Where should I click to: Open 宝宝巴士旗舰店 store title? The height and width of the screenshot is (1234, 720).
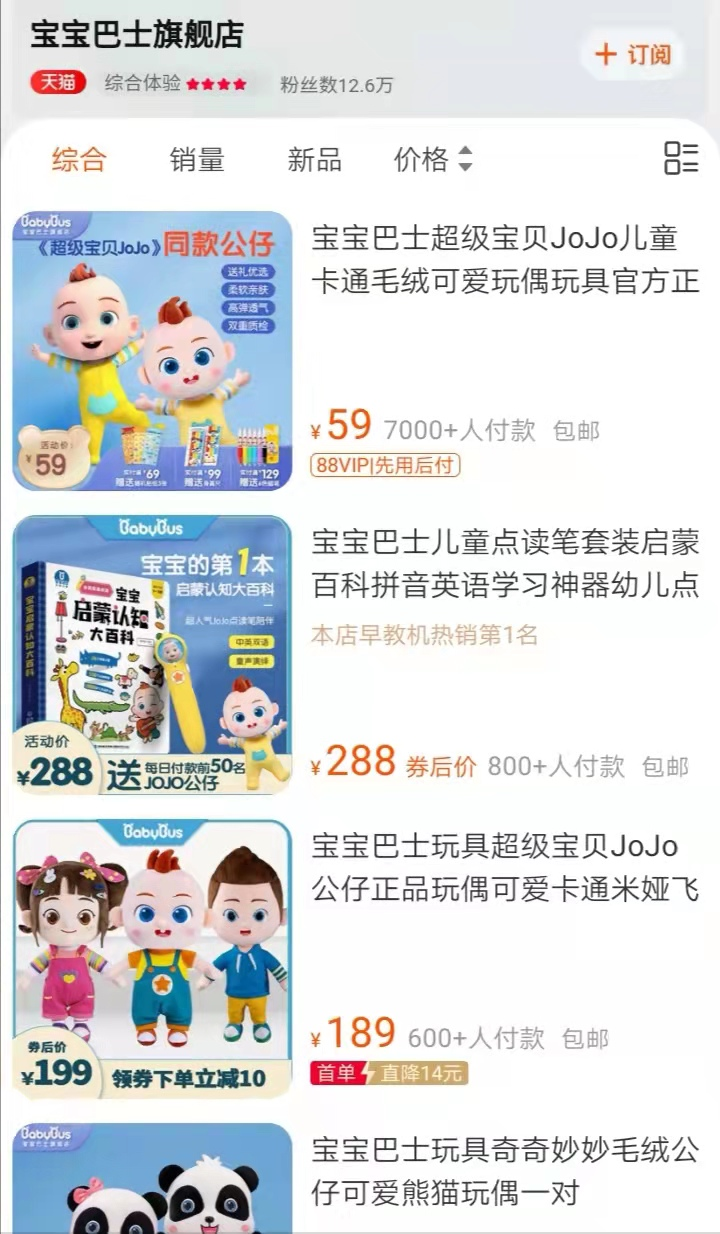[x=137, y=35]
